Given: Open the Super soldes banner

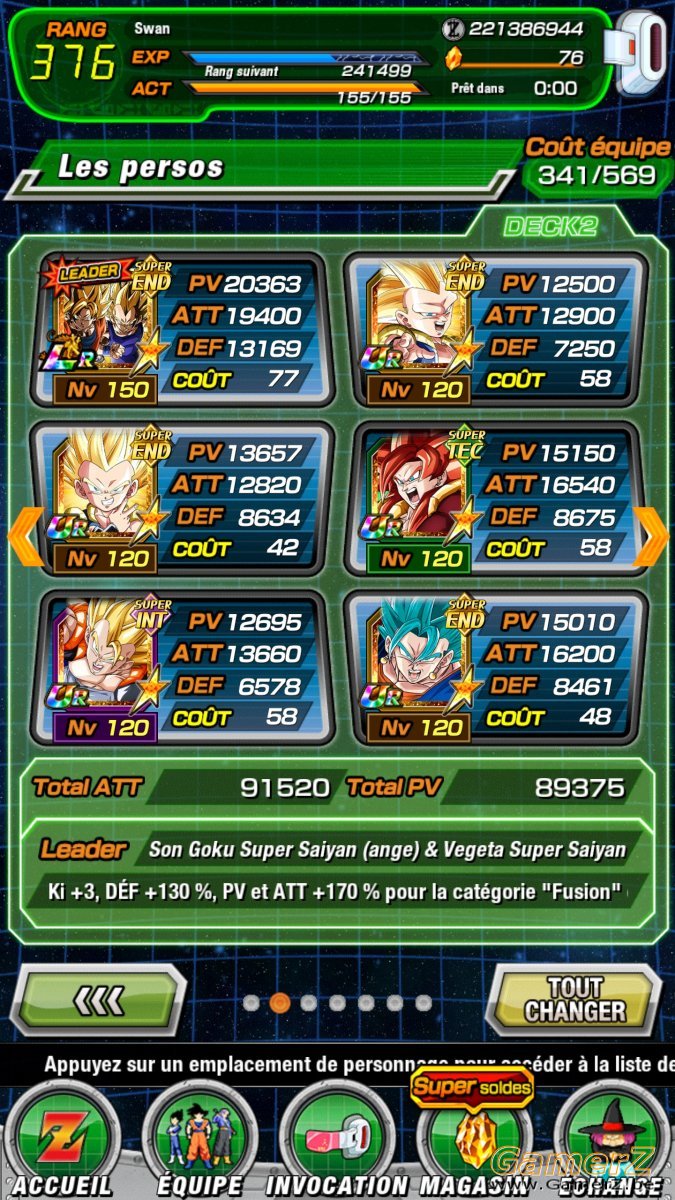Looking at the screenshot, I should pos(472,1087).
